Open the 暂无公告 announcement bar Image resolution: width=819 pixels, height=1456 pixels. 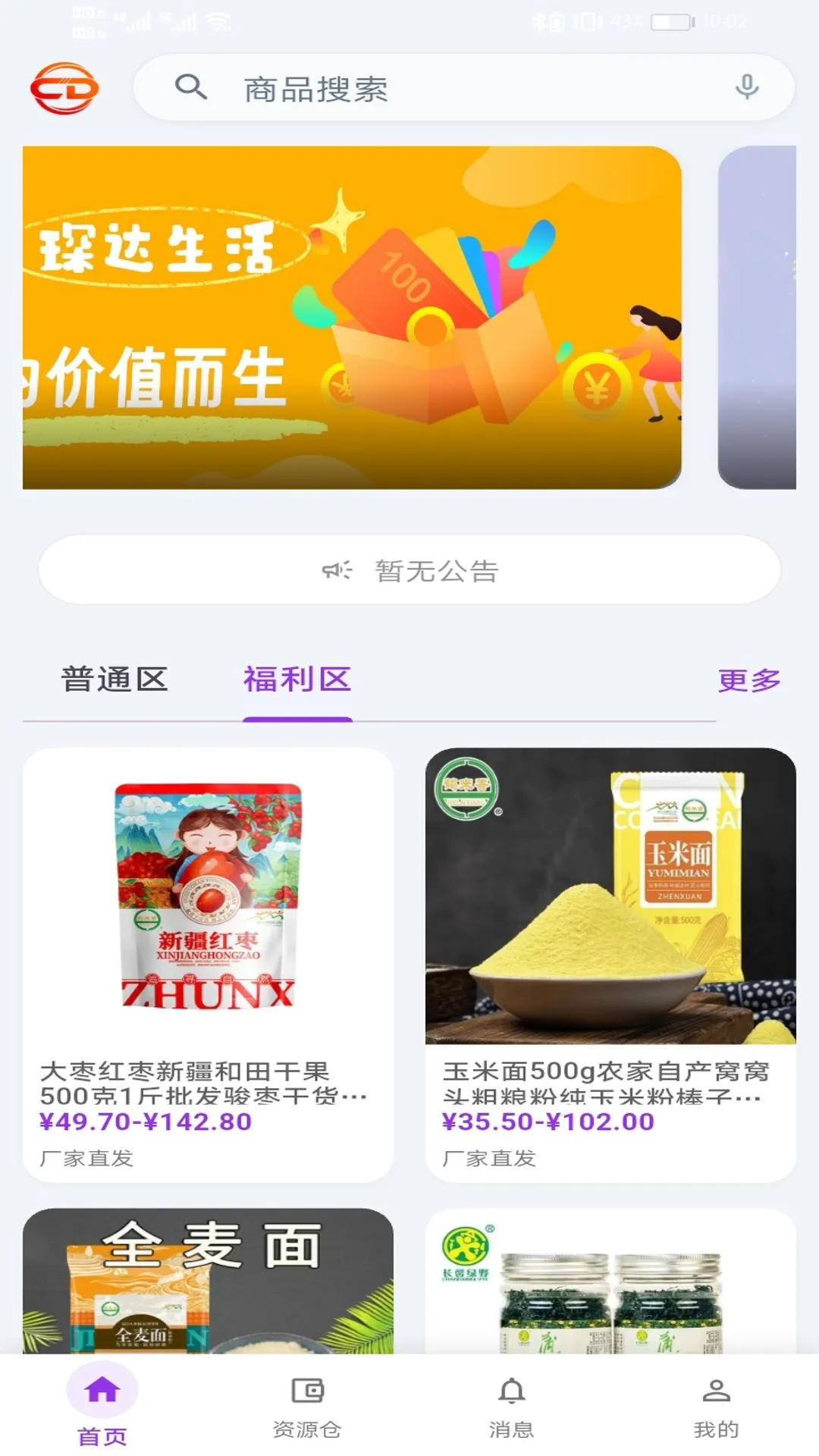pos(409,570)
